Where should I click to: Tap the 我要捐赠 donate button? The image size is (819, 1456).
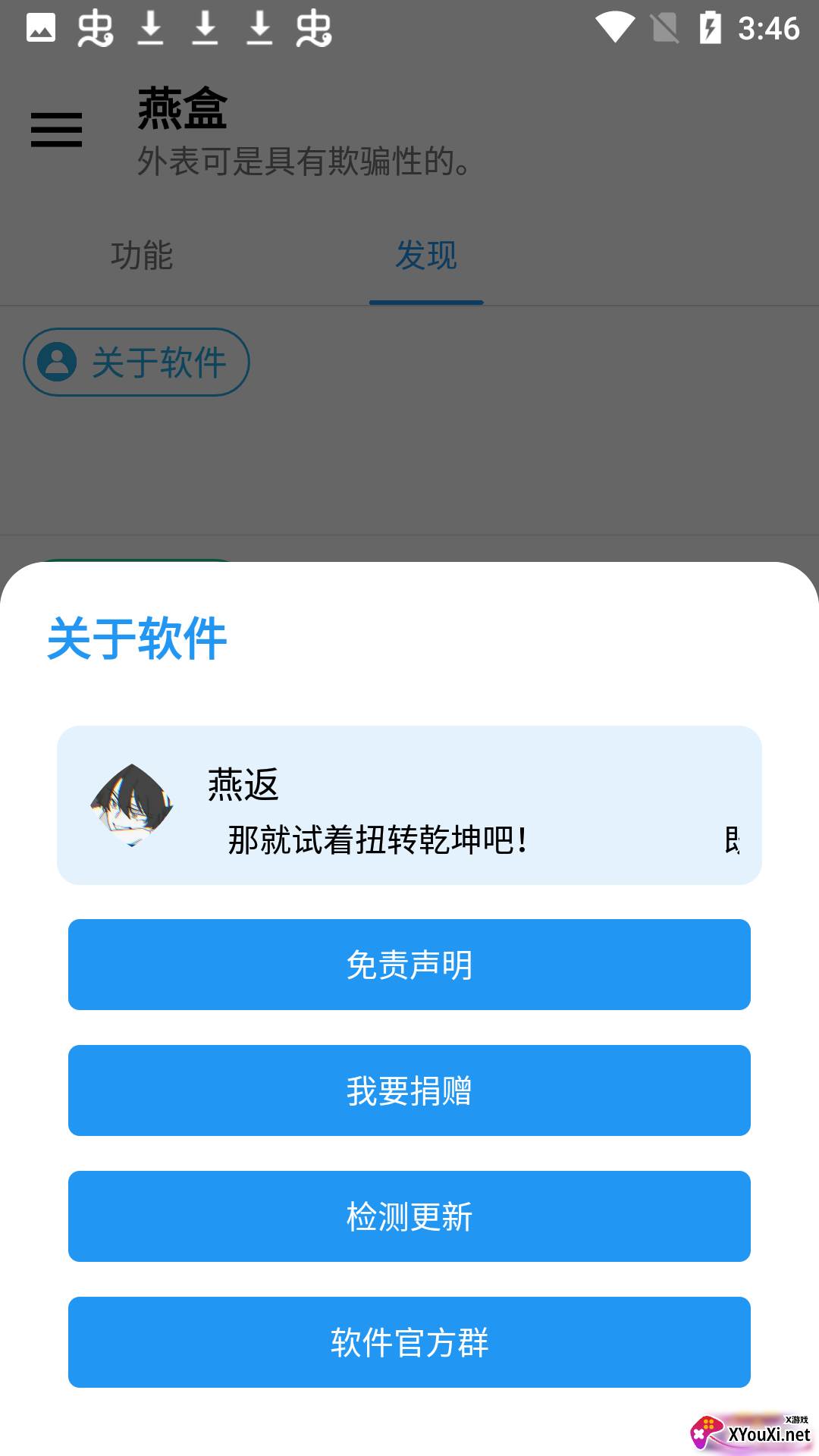pos(409,1090)
